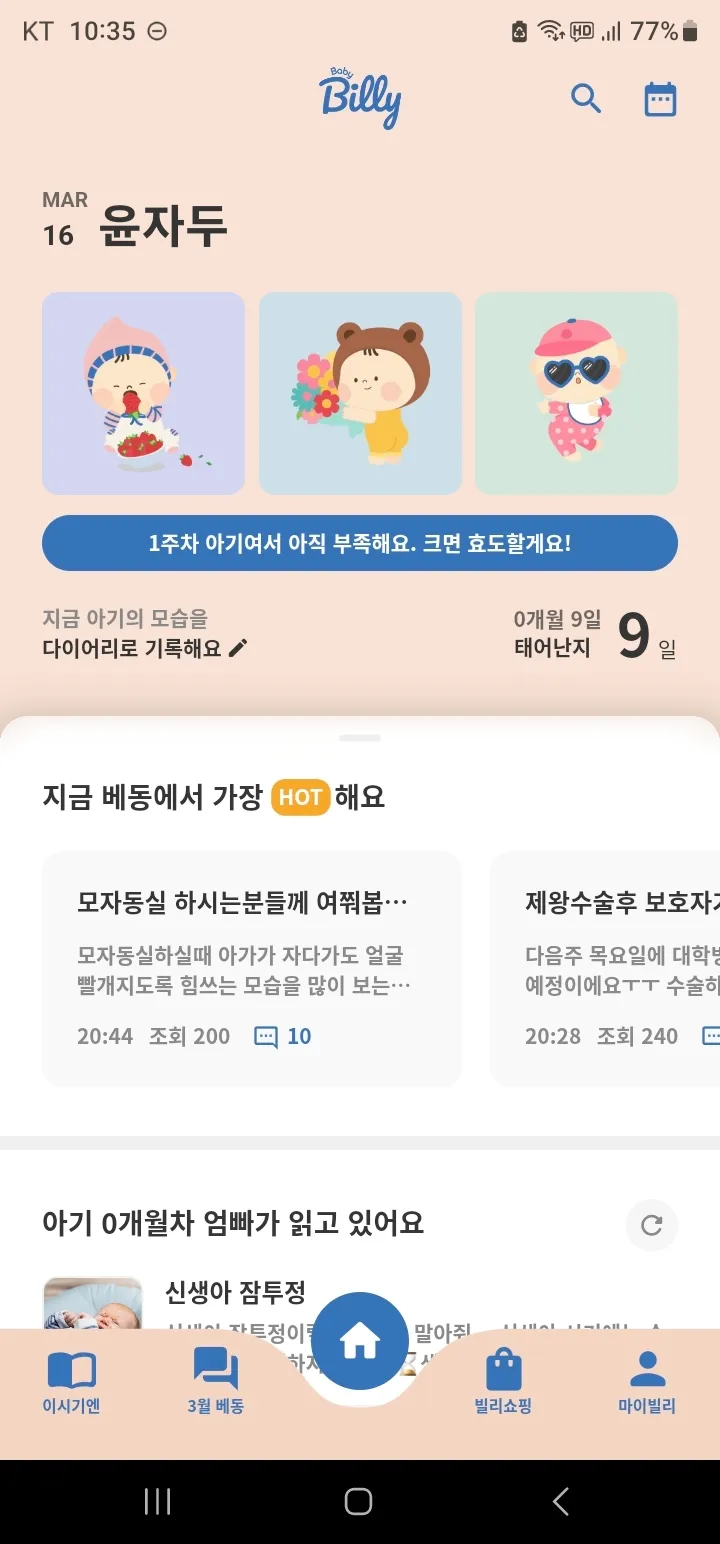Viewport: 720px width, 1544px height.
Task: Refresh the 0개월차 reading list
Action: point(652,1225)
